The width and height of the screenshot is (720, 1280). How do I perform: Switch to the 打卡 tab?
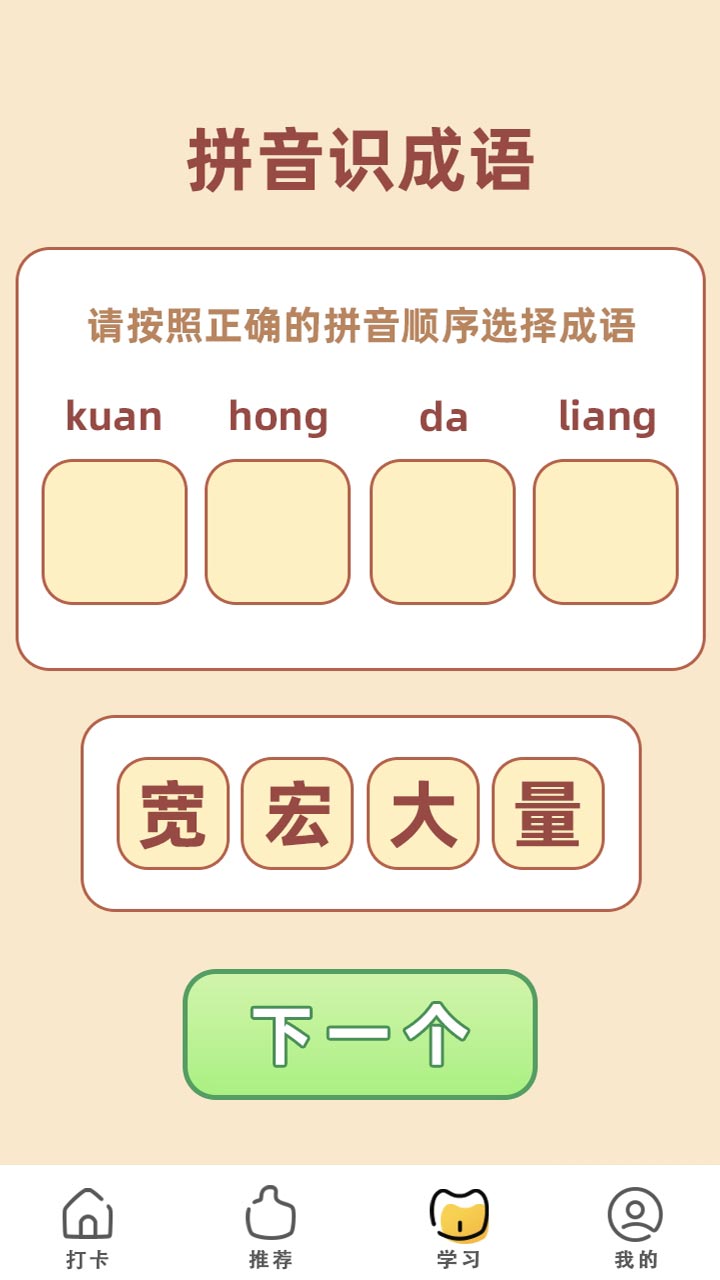click(x=88, y=1227)
